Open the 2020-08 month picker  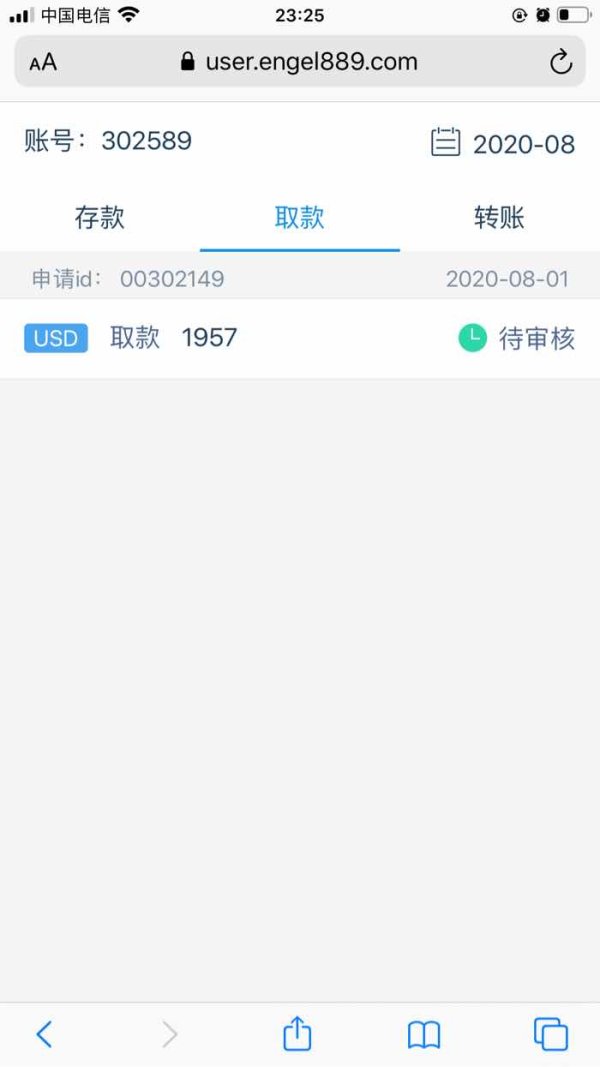click(503, 144)
